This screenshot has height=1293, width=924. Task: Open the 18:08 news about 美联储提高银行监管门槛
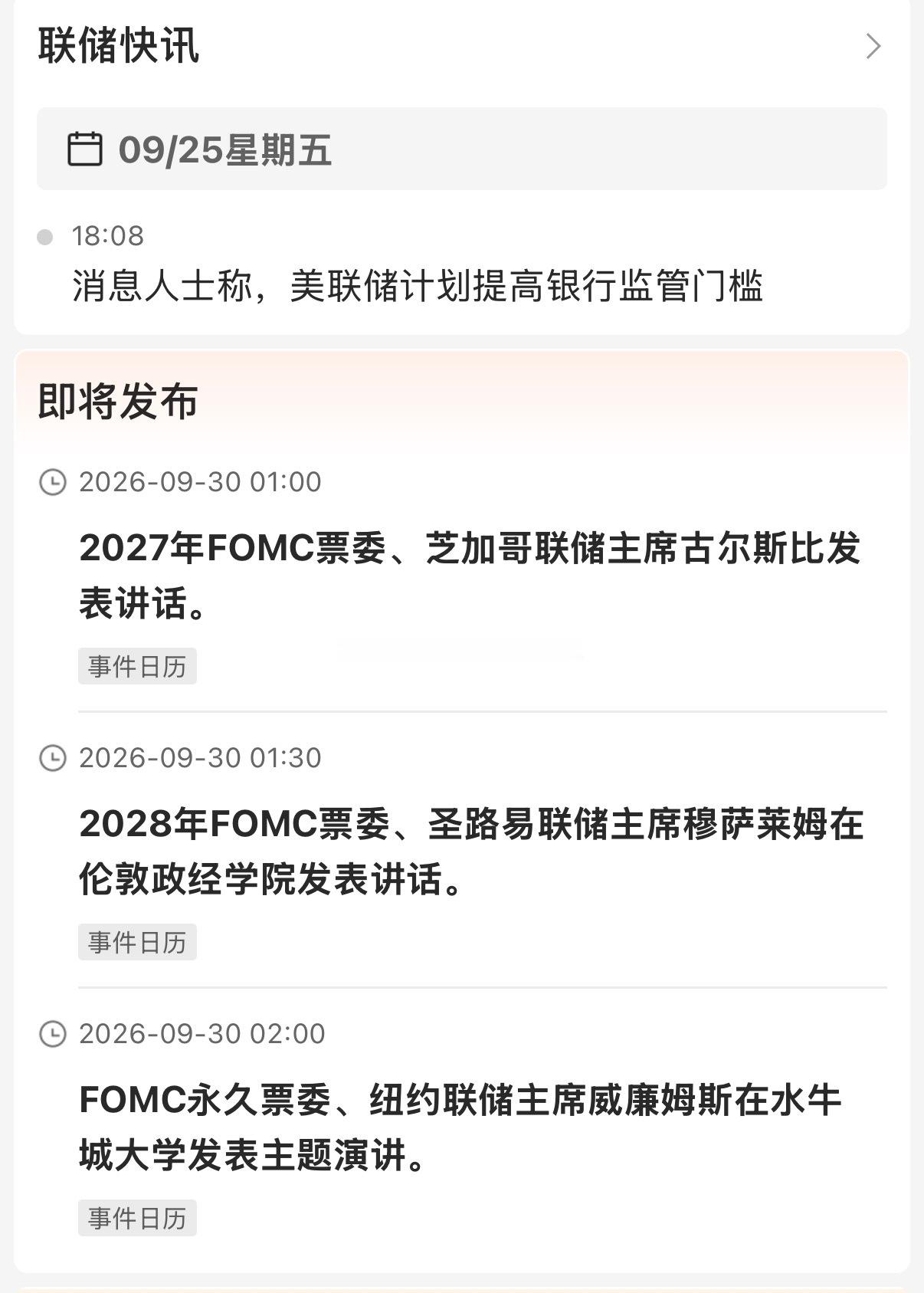418,286
